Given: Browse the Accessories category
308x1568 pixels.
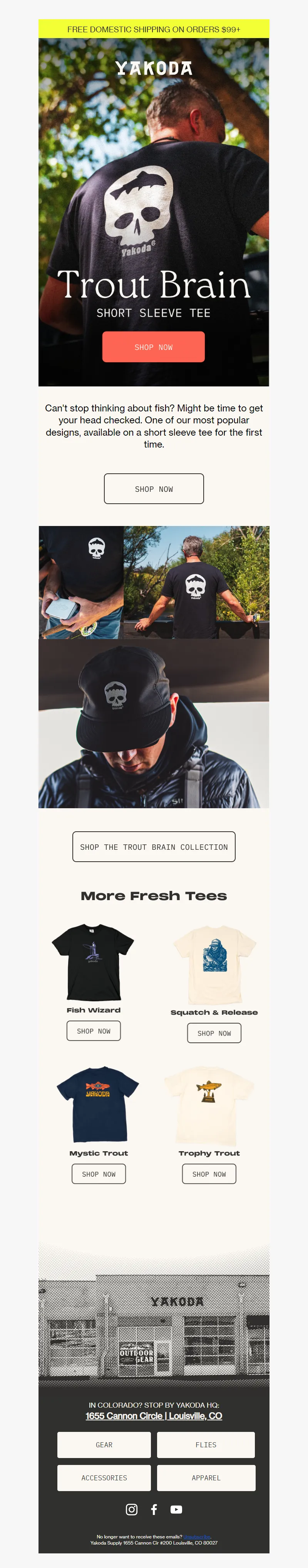Looking at the screenshot, I should pyautogui.click(x=104, y=1477).
